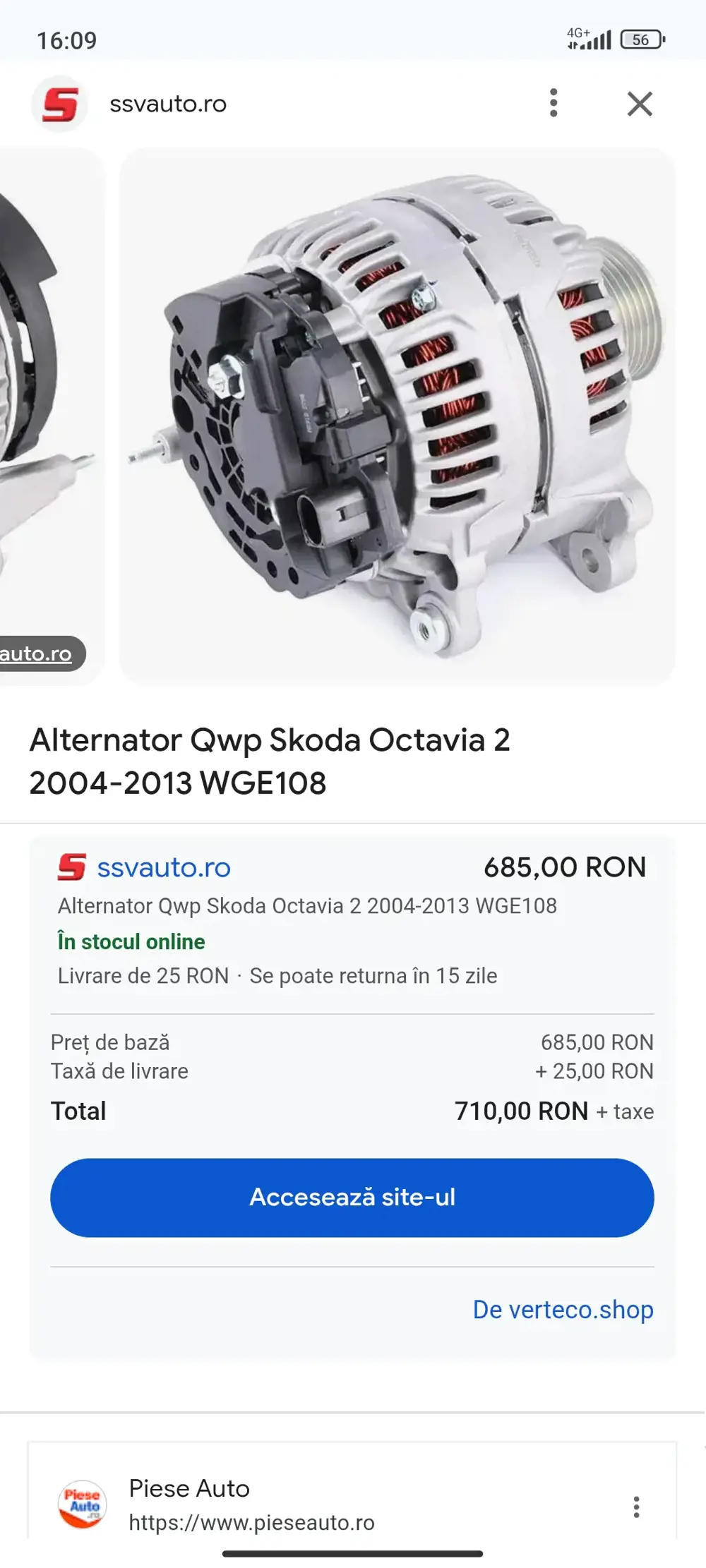Click the ssvauto.ro favicon in the header
This screenshot has width=706, height=1568.
60,103
